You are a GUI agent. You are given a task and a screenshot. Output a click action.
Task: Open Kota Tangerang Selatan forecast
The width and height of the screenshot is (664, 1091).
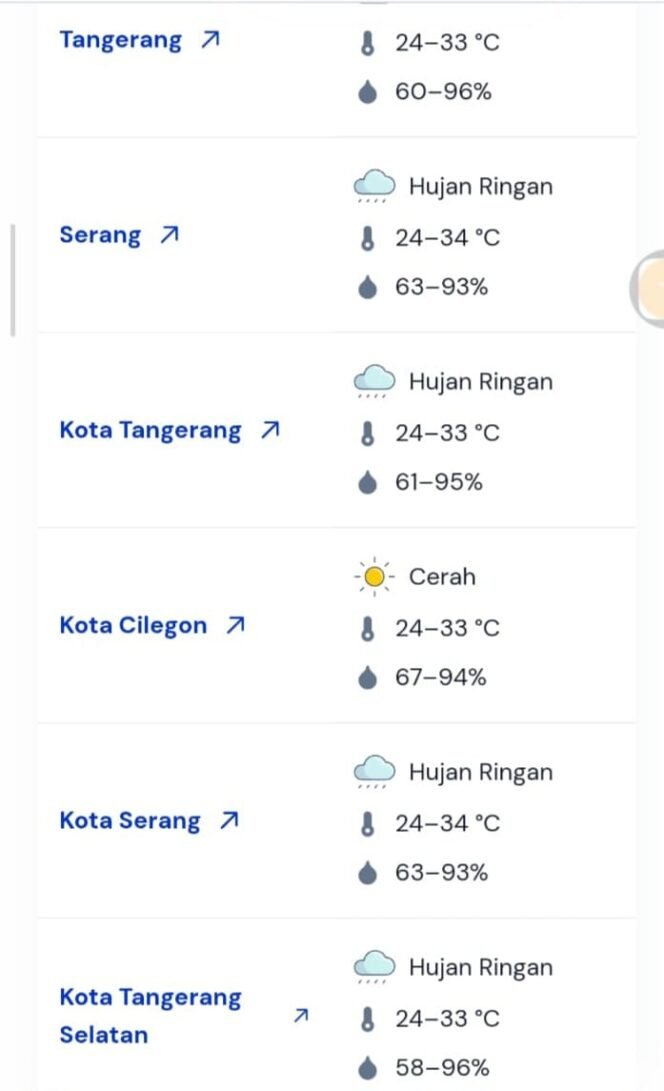[x=150, y=1015]
